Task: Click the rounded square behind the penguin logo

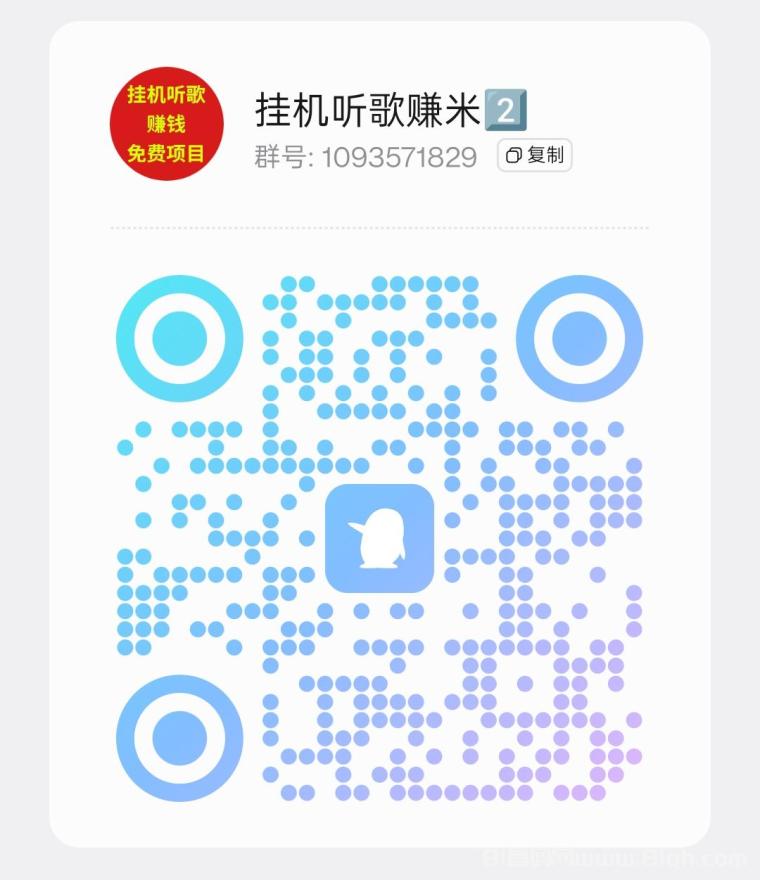Action: point(380,538)
